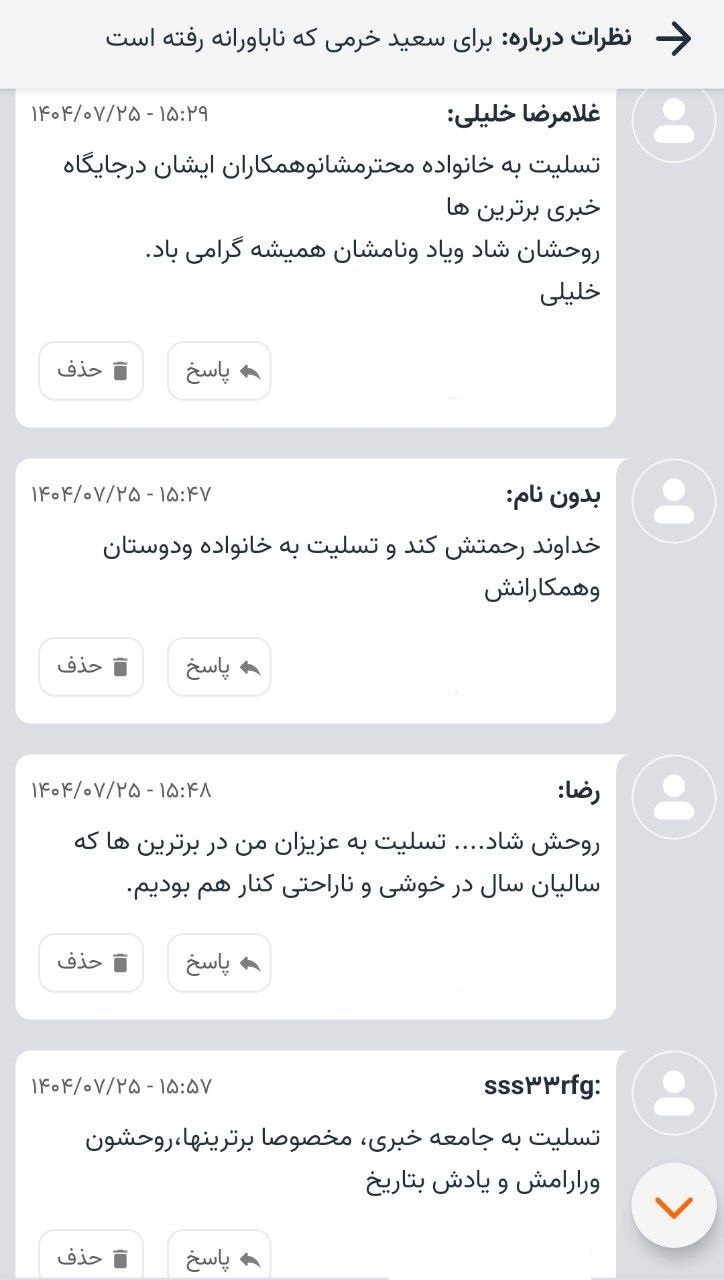Viewport: 724px width, 1280px height.
Task: Delete غلامرضا خلیلی's comment
Action: click(x=91, y=371)
